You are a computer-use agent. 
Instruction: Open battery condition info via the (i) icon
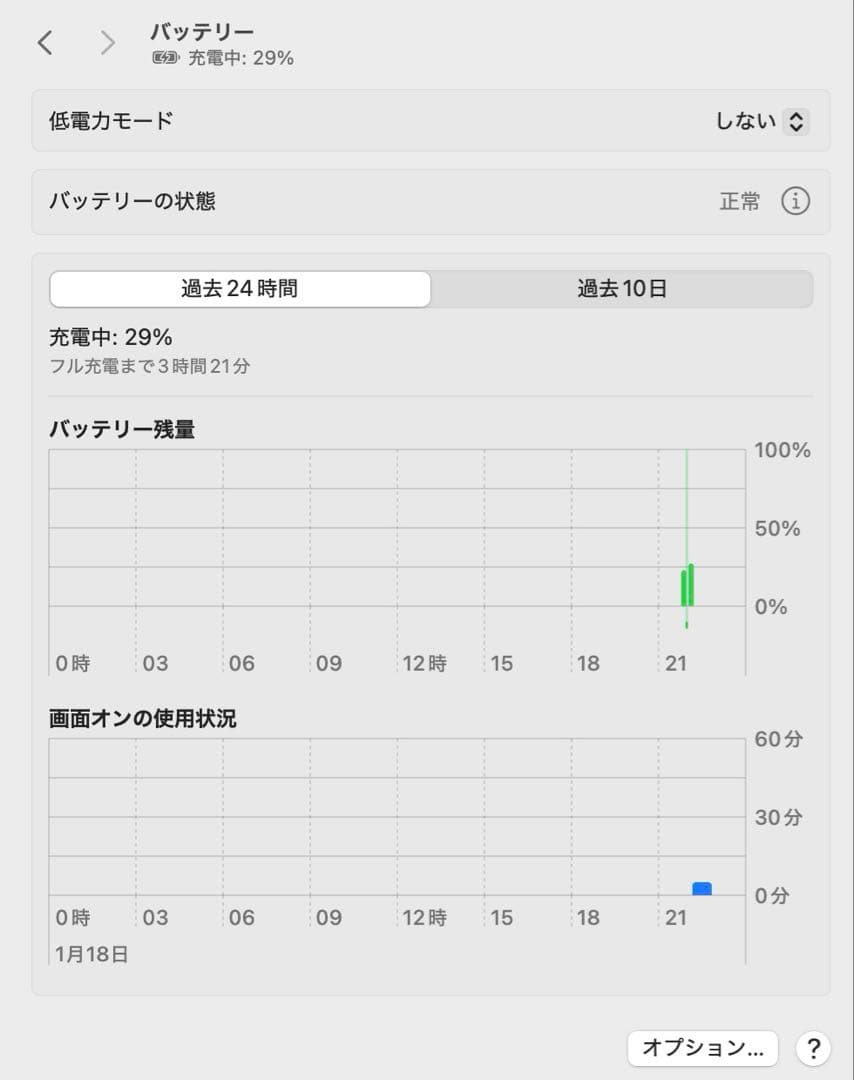pyautogui.click(x=795, y=201)
